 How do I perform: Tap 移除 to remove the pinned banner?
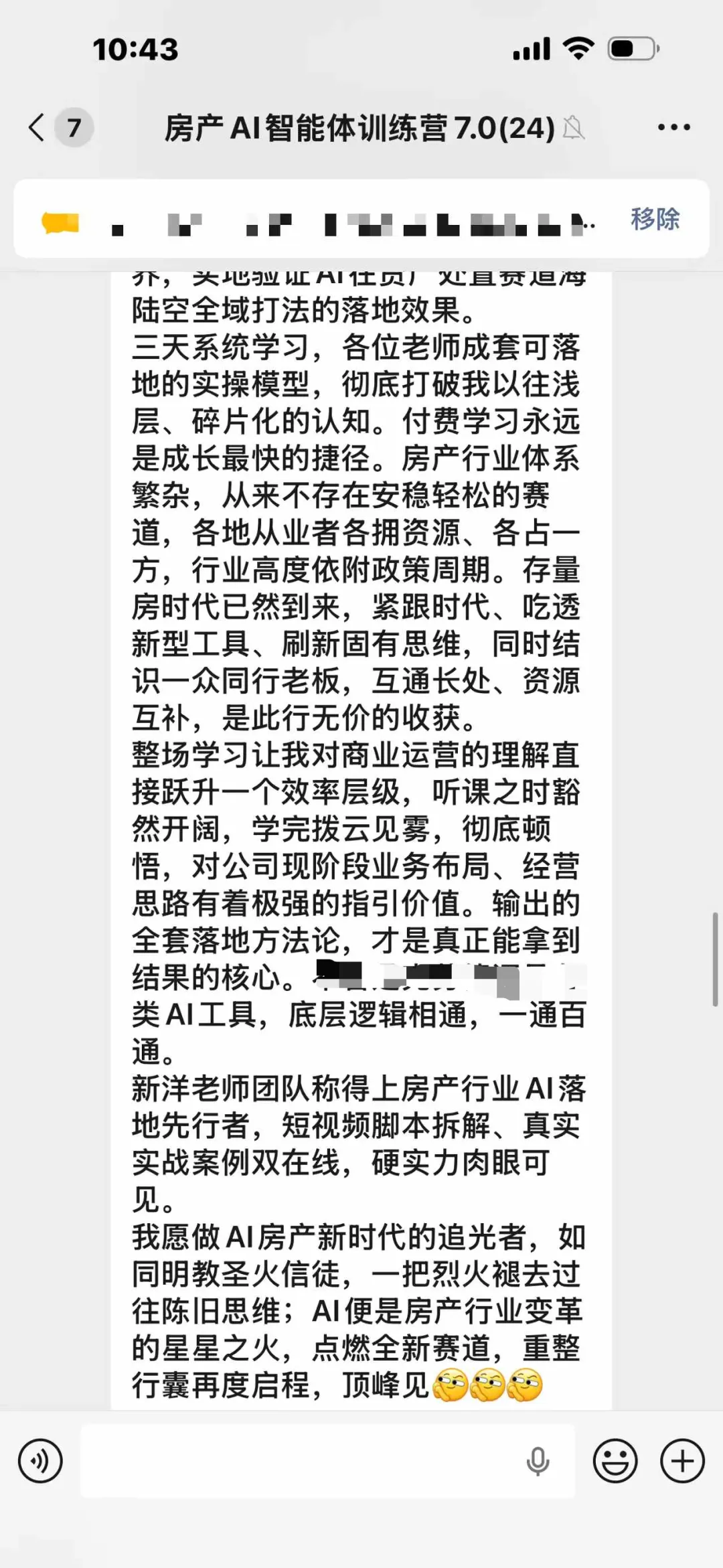pos(655,219)
